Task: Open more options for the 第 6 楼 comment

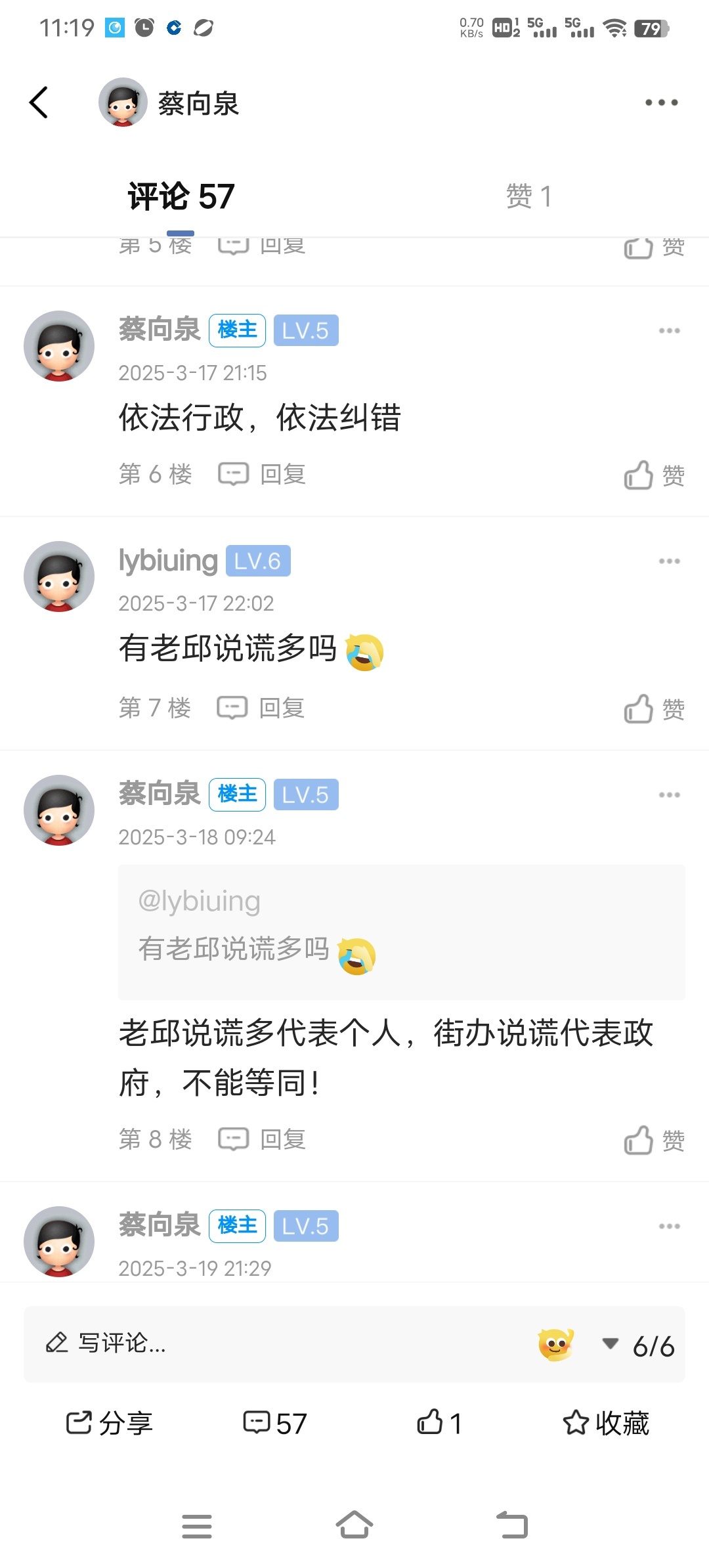Action: click(669, 331)
